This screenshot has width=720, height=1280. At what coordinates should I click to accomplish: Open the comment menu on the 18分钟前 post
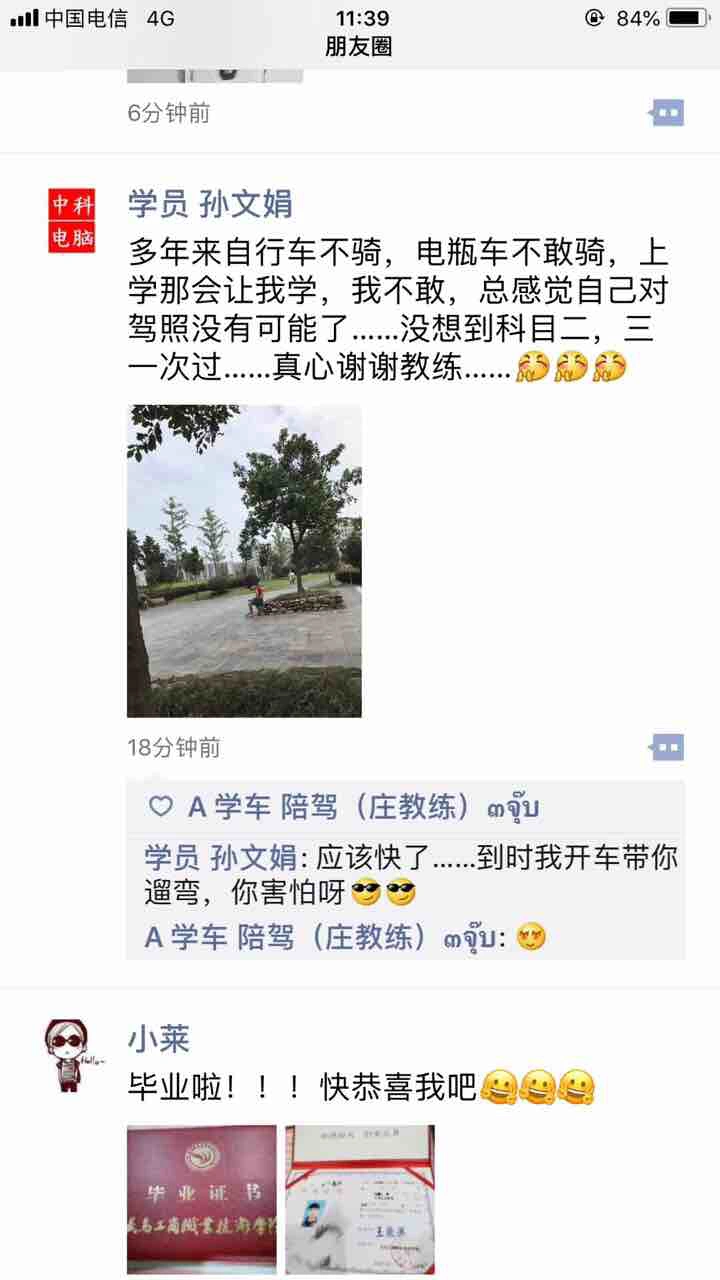(x=667, y=747)
